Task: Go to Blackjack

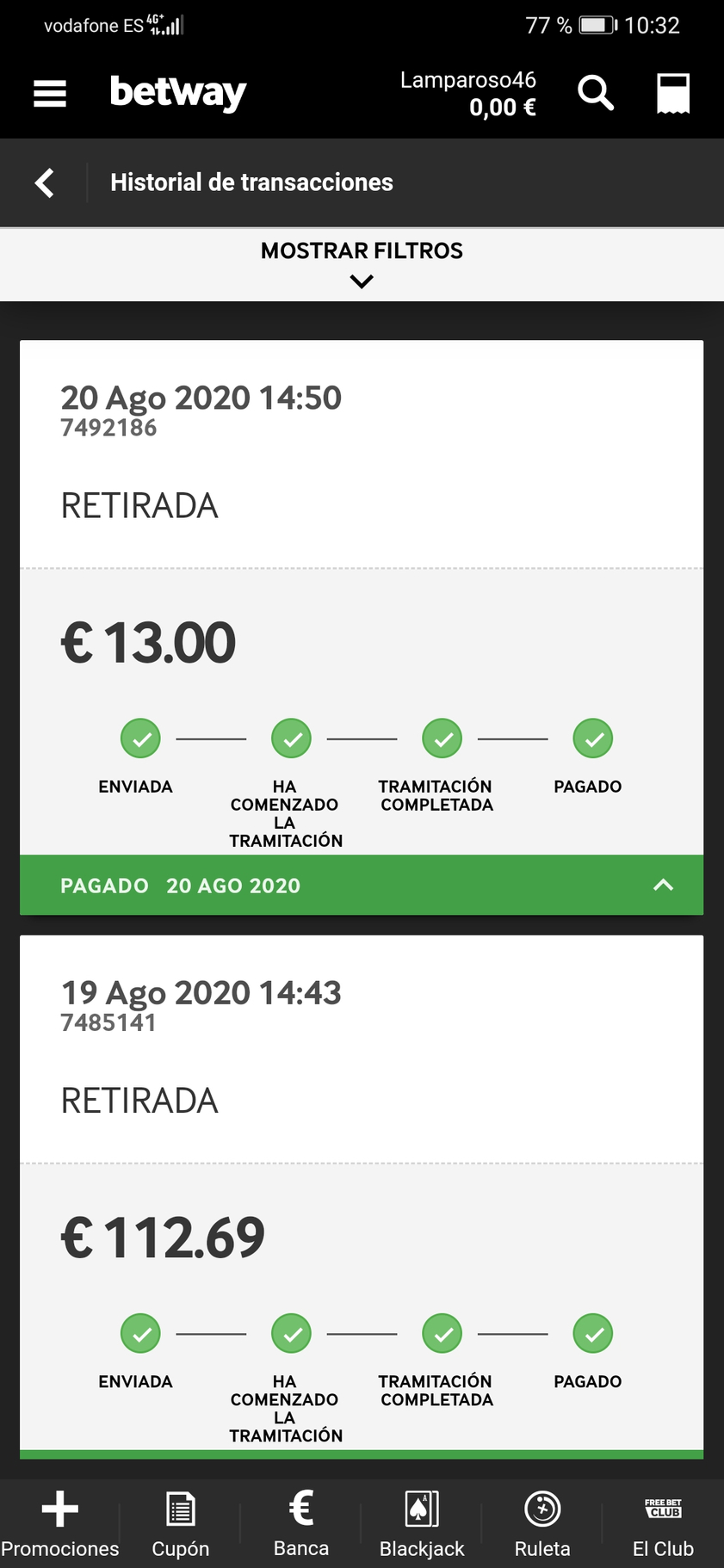Action: (422, 1524)
